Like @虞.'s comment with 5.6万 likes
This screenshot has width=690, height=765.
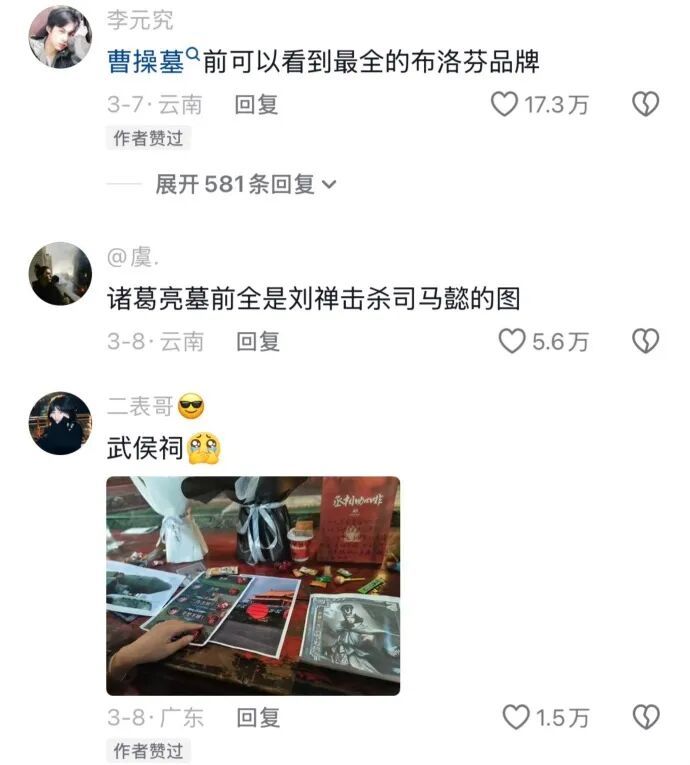[512, 341]
